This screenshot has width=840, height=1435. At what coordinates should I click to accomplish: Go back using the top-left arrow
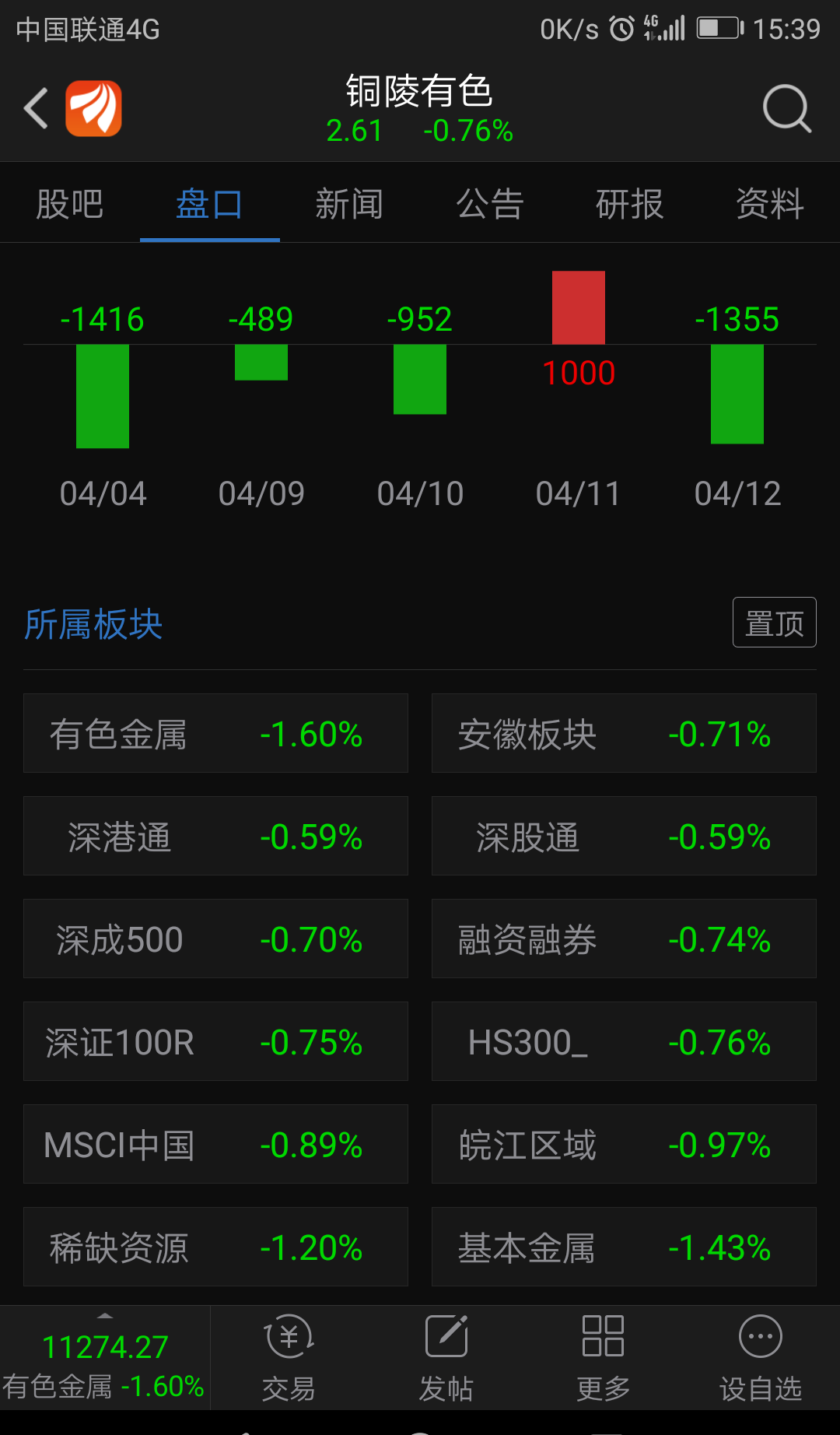[36, 108]
